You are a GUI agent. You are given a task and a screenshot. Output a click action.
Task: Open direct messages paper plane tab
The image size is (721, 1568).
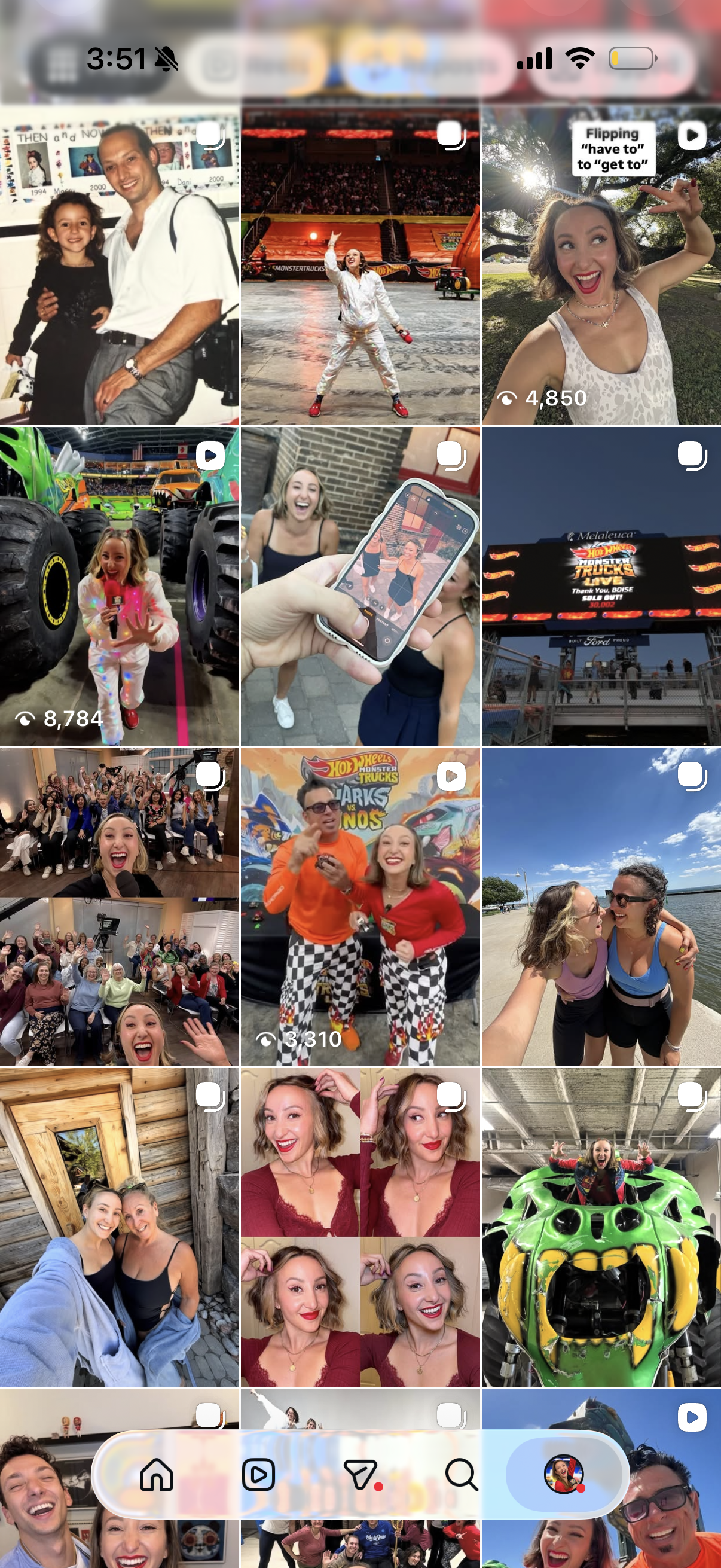coord(361,1475)
